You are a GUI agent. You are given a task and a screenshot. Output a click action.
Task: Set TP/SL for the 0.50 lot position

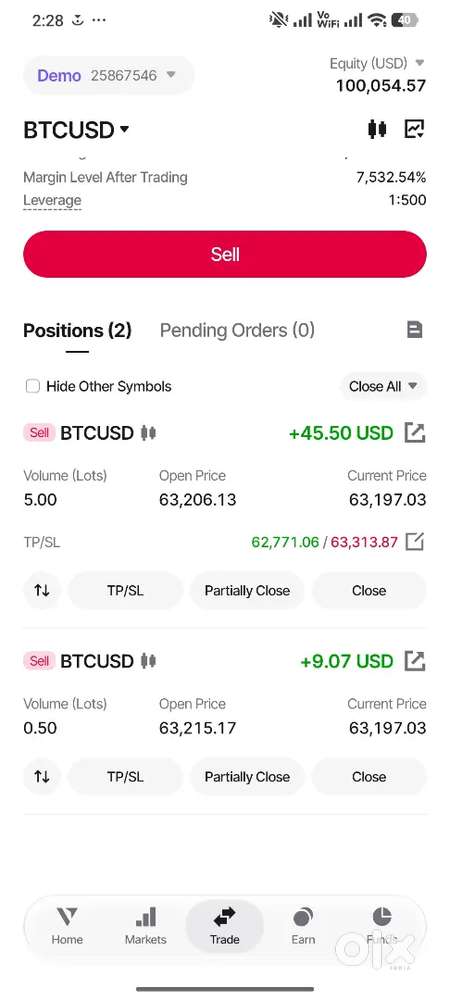click(125, 777)
